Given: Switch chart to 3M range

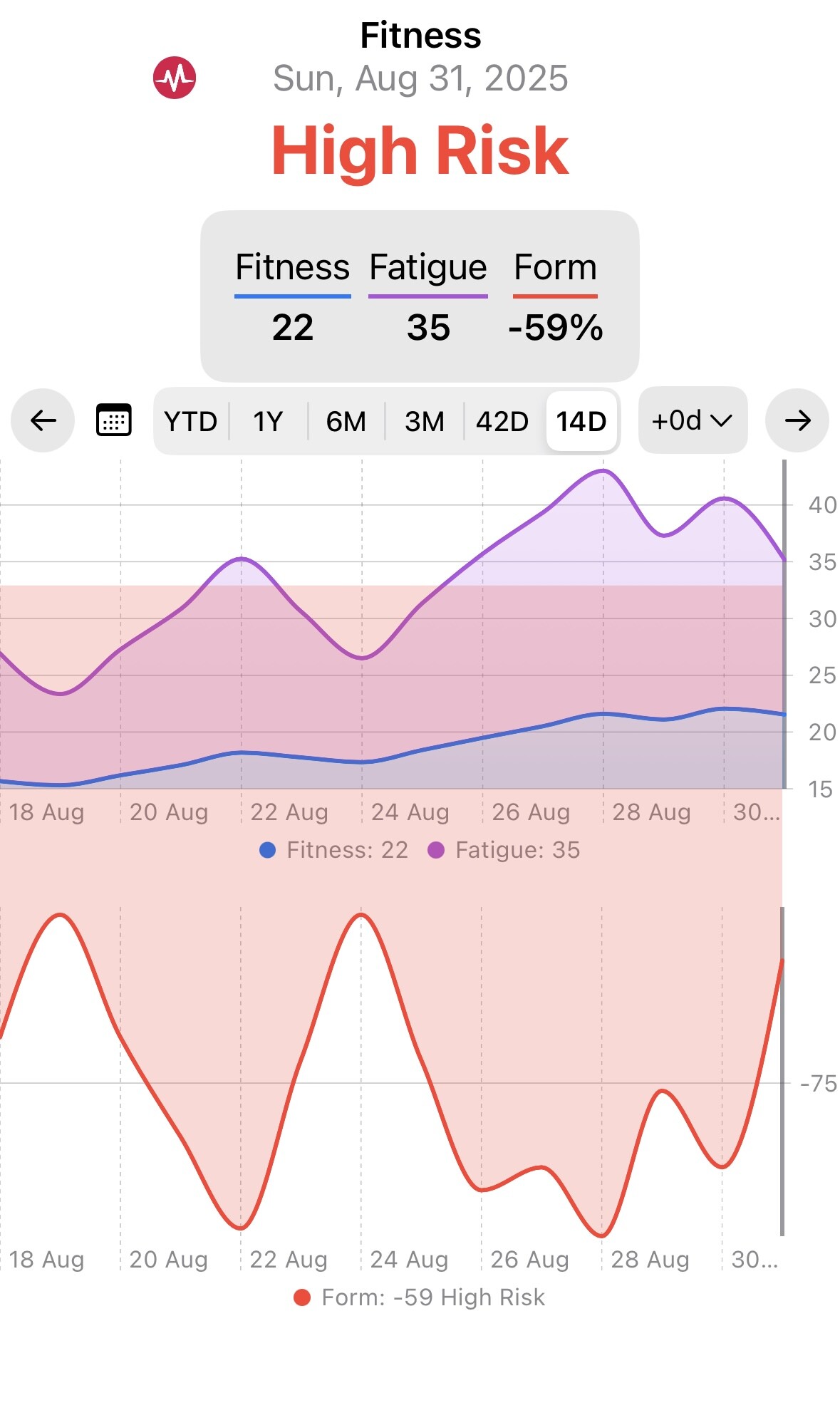Looking at the screenshot, I should [x=424, y=421].
